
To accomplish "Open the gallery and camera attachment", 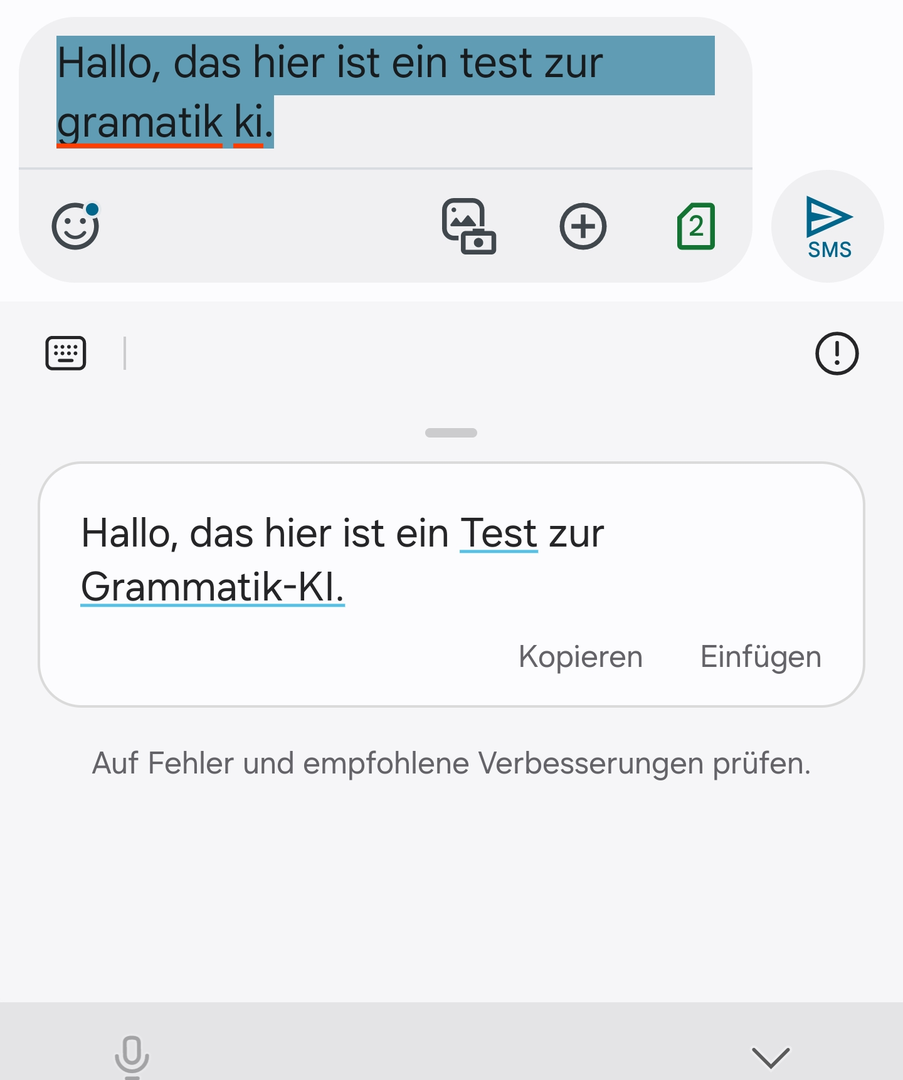I will click(x=469, y=226).
